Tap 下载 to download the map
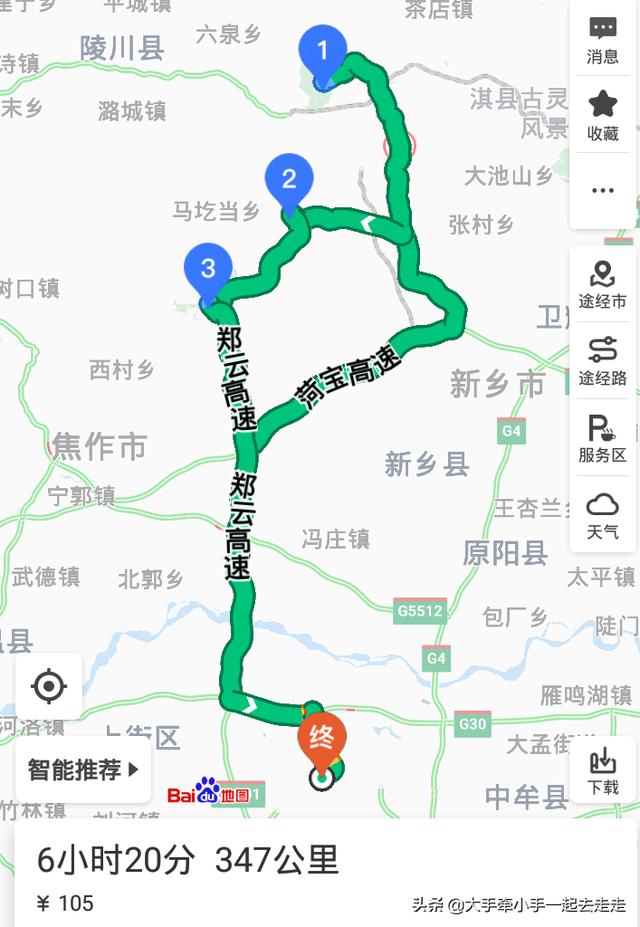 (x=602, y=770)
